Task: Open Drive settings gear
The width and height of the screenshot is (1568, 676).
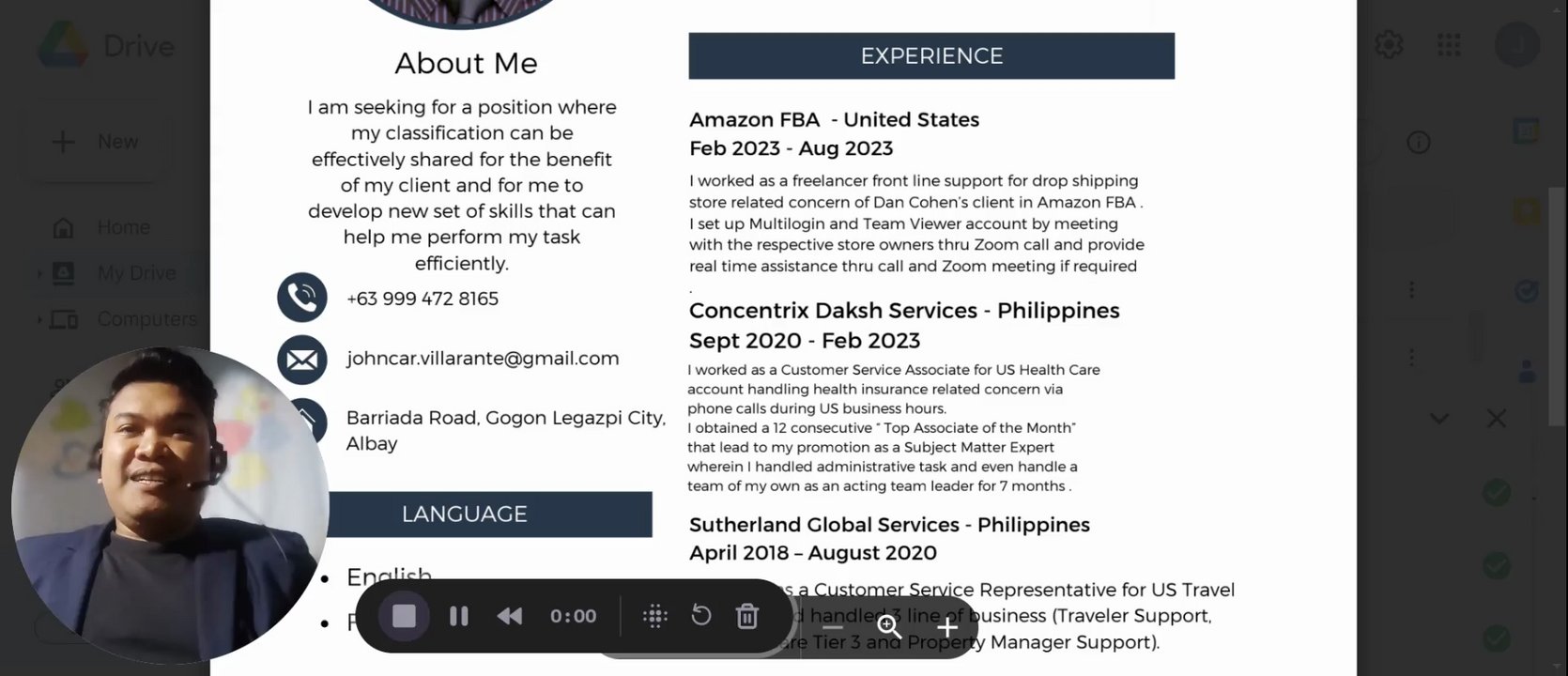Action: coord(1389,44)
